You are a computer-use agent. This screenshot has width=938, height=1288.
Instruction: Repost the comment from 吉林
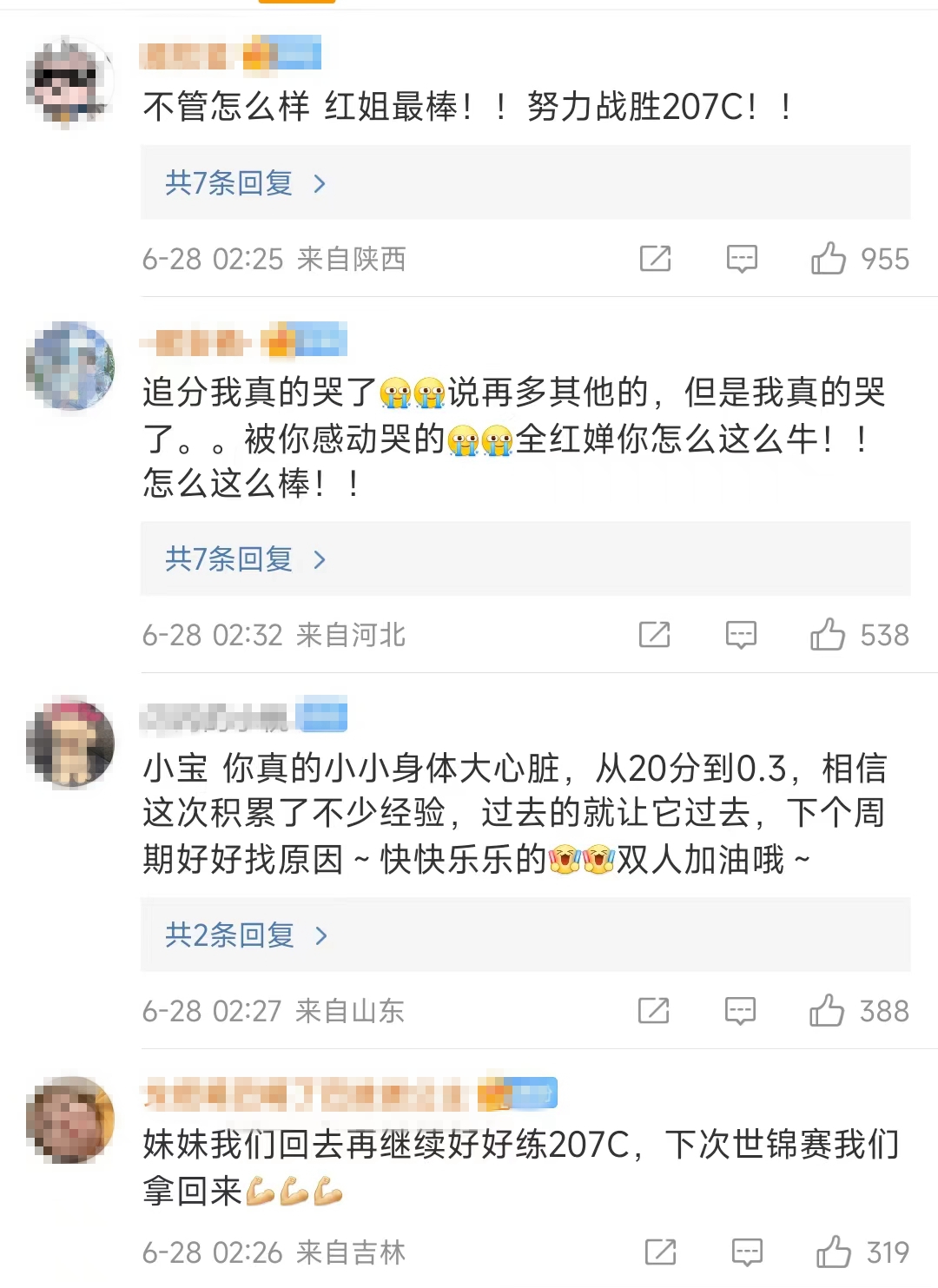tap(660, 1252)
